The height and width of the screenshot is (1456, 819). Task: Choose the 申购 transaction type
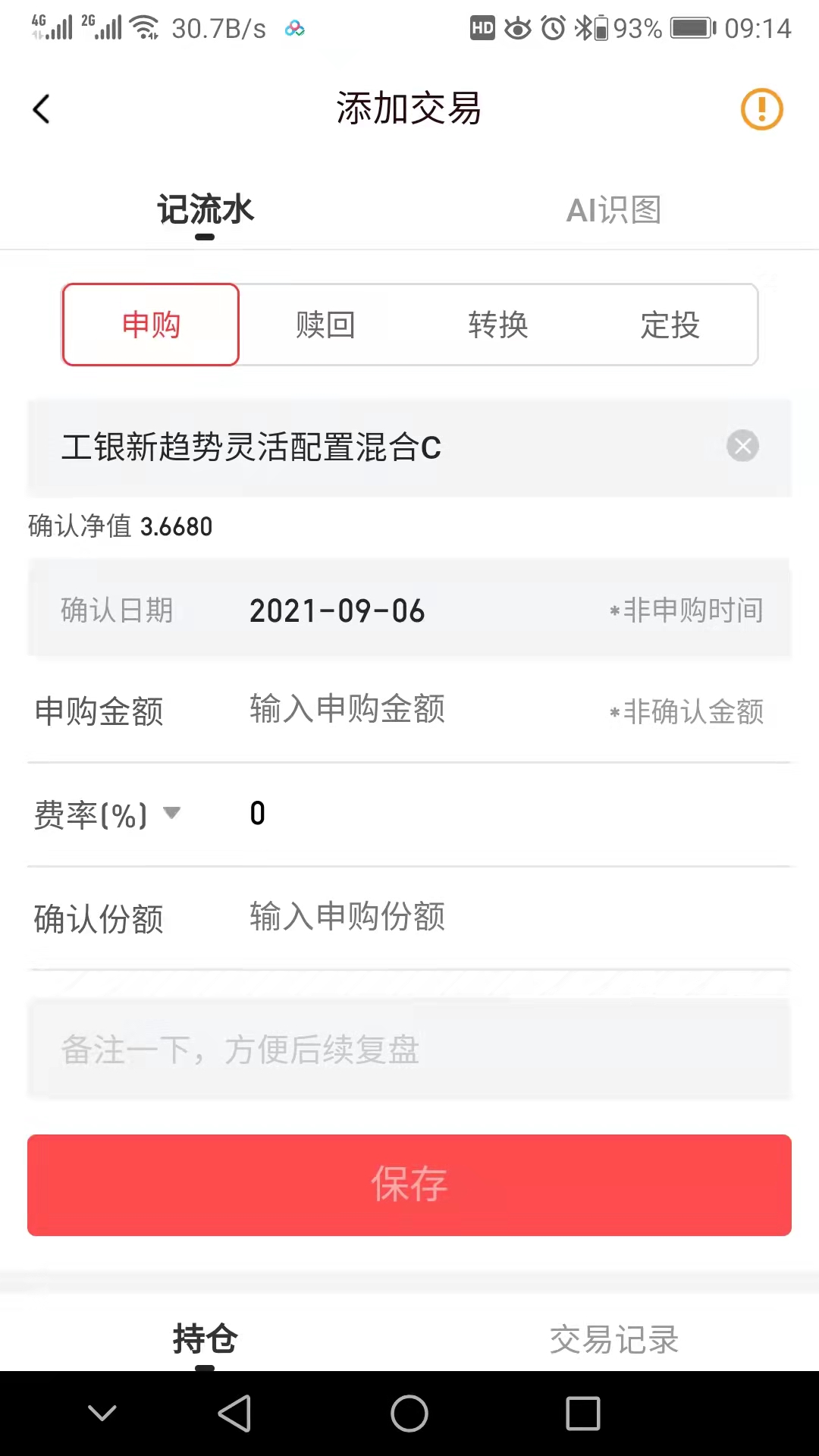(151, 325)
